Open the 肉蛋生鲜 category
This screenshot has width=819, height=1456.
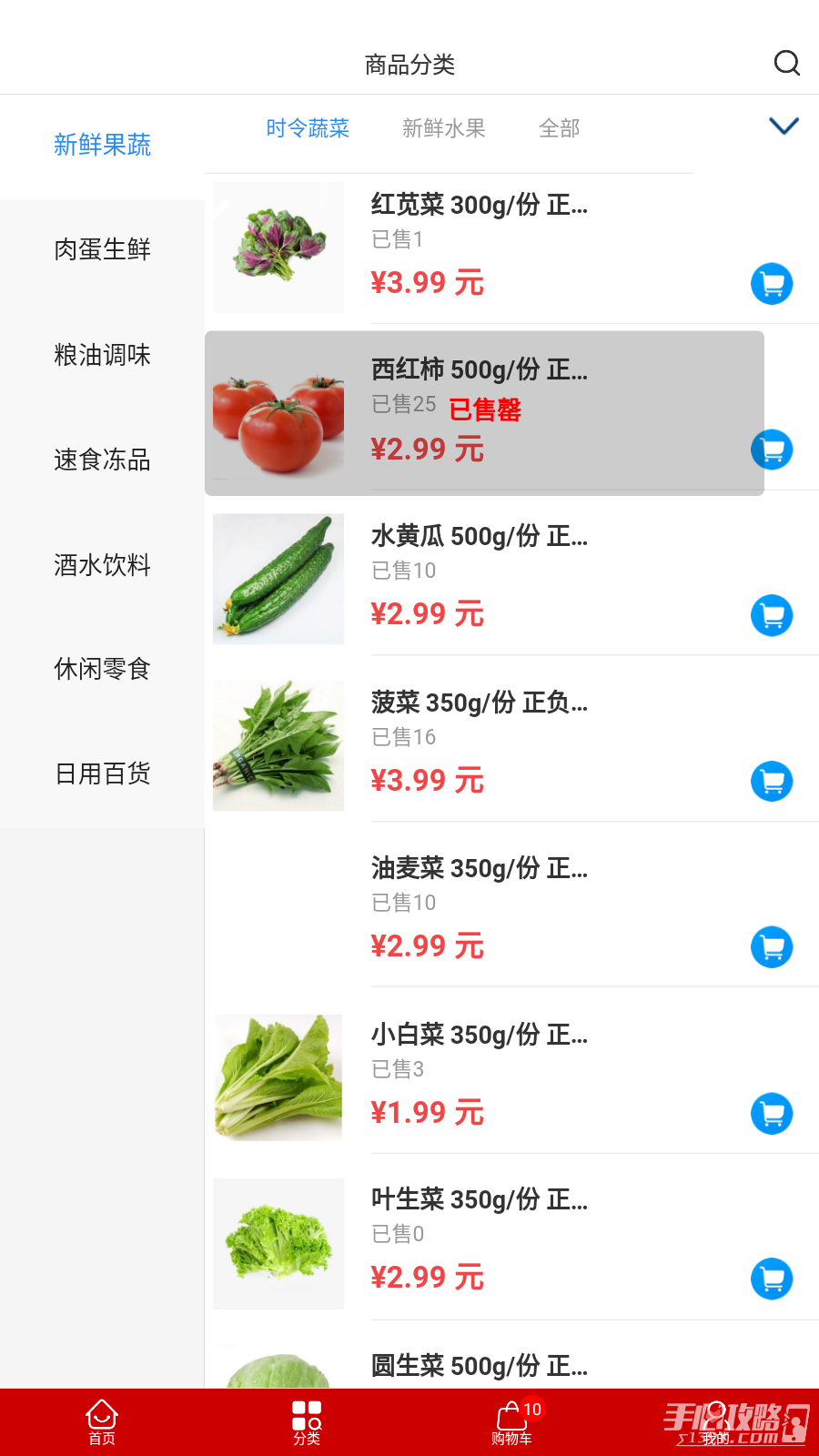point(102,249)
